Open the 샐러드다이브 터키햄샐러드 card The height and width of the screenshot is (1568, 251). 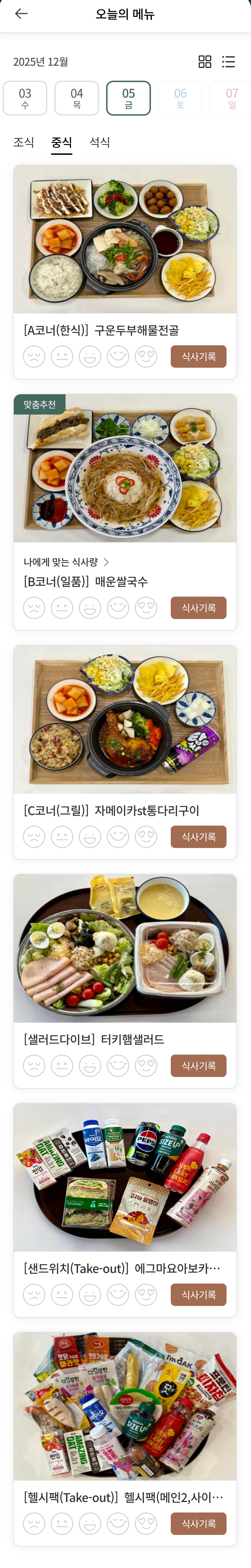pos(125,981)
